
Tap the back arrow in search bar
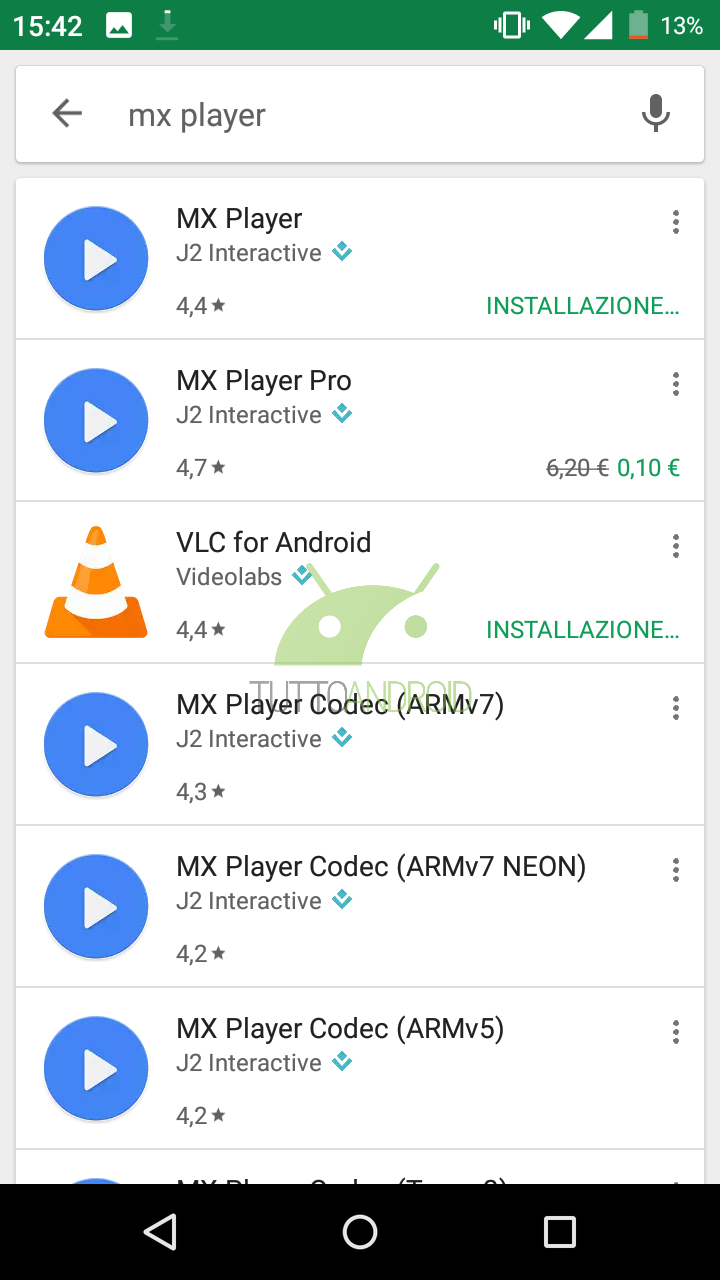pos(67,114)
